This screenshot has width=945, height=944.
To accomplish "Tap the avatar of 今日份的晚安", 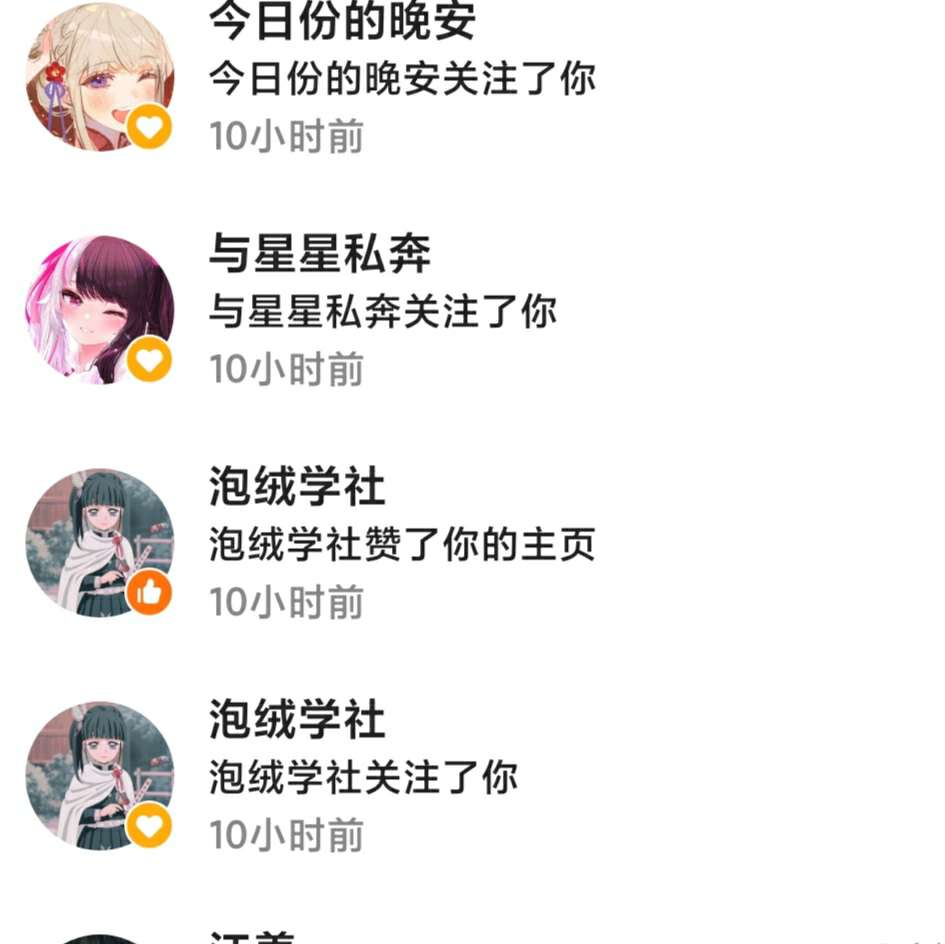I will point(99,76).
